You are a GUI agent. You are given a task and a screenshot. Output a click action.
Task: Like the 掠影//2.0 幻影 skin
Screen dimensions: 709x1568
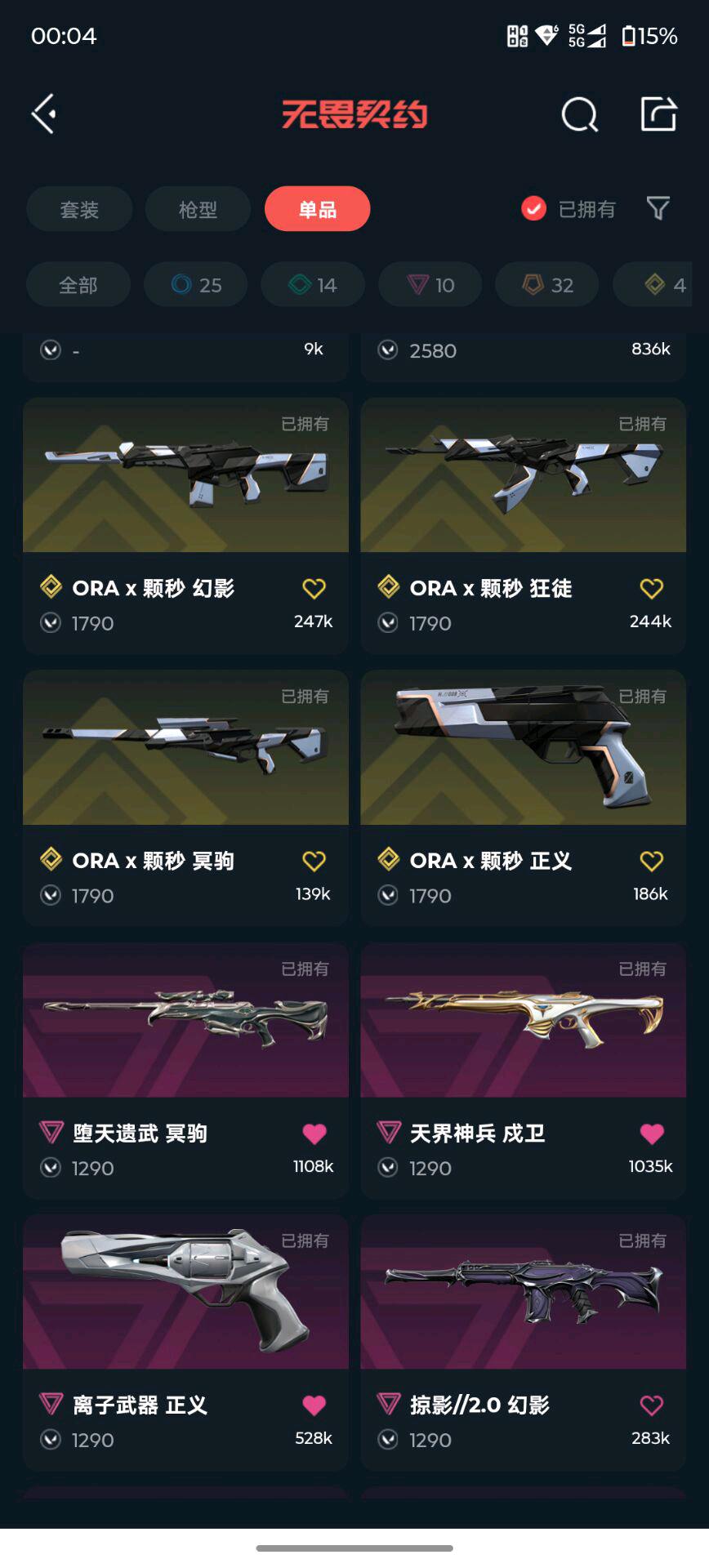coord(651,1405)
